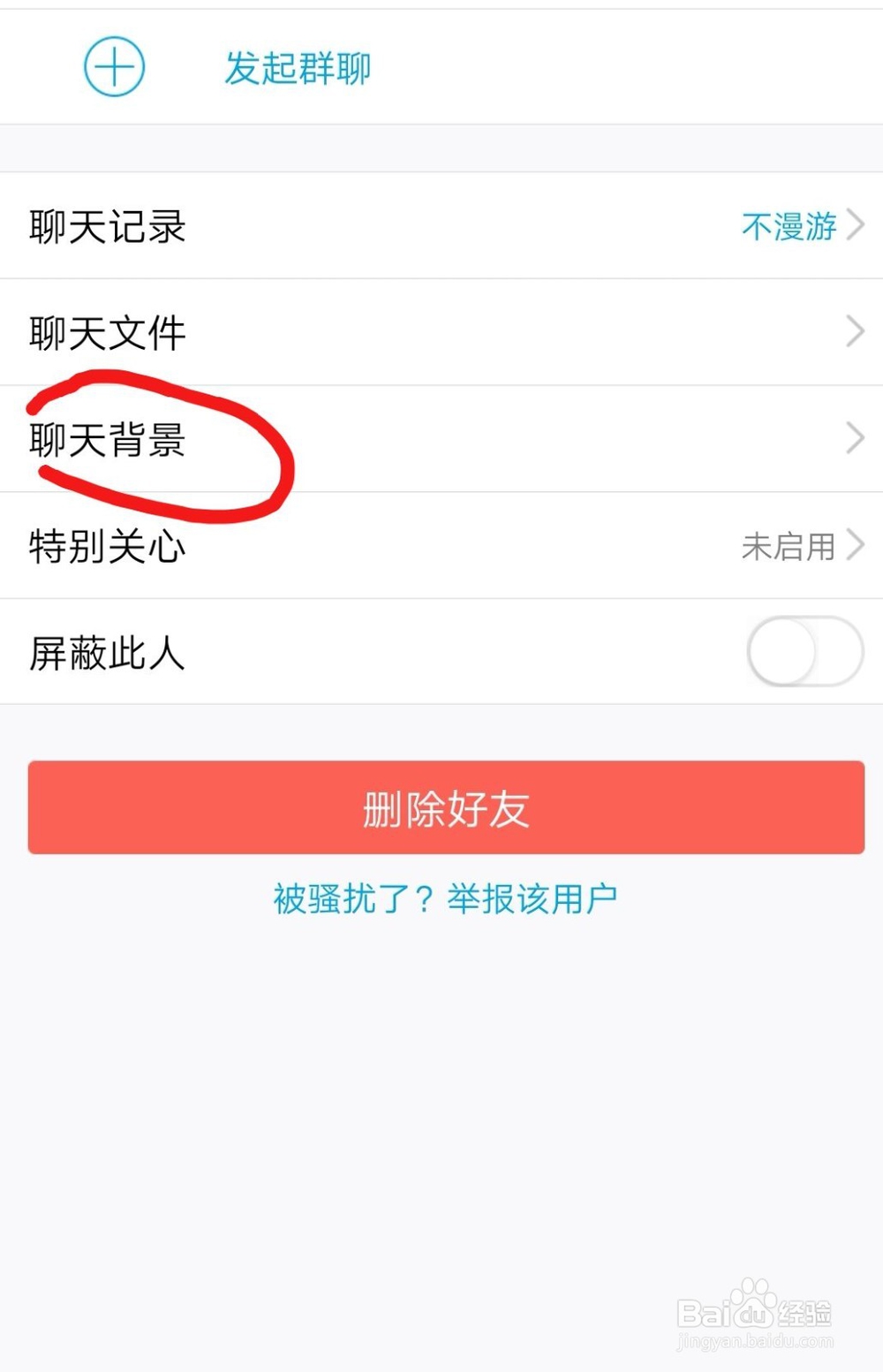Open 聊天背景 to change chat background
This screenshot has height=1372, width=883.
tap(106, 439)
